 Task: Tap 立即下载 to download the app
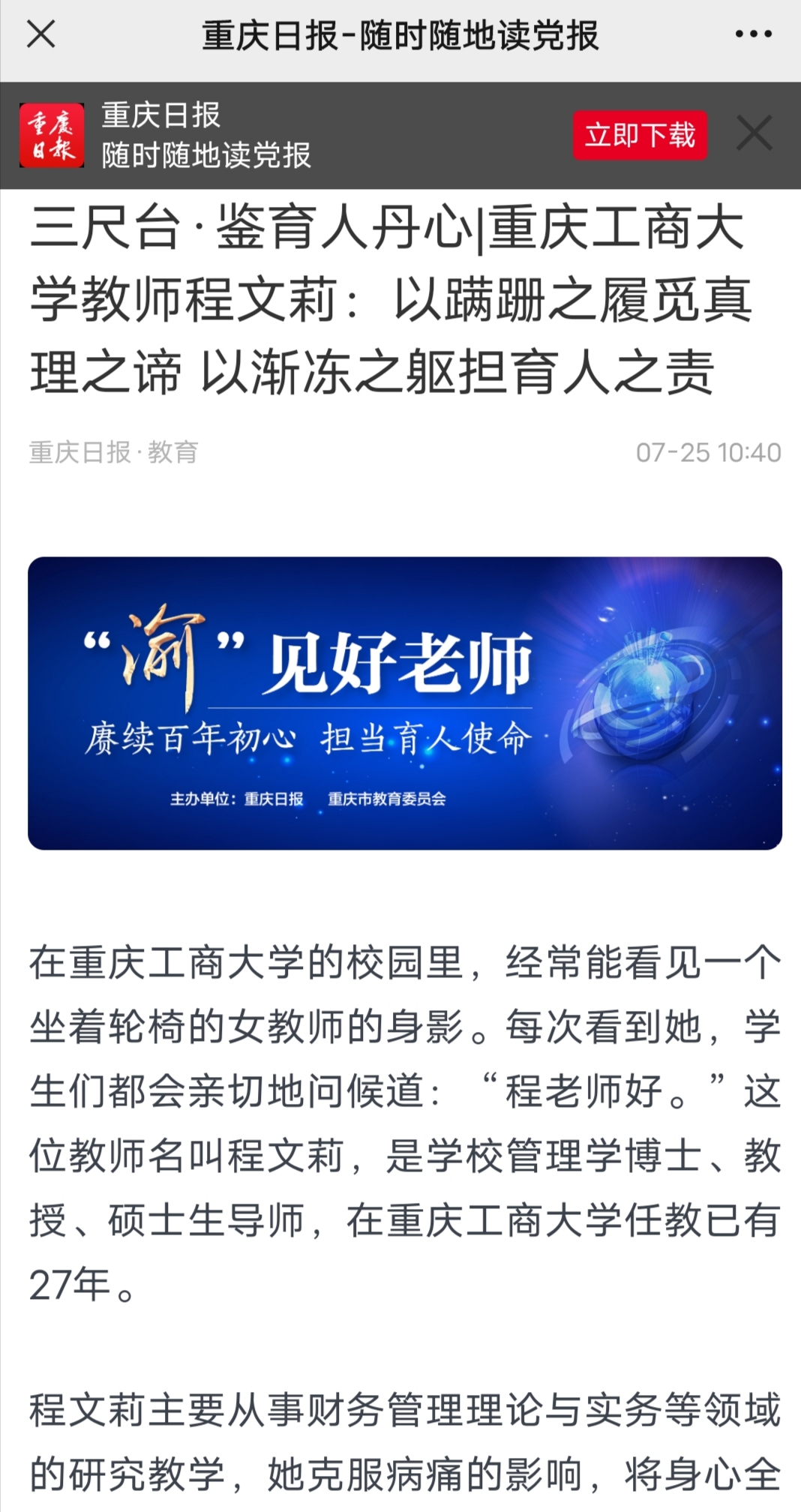tap(640, 135)
